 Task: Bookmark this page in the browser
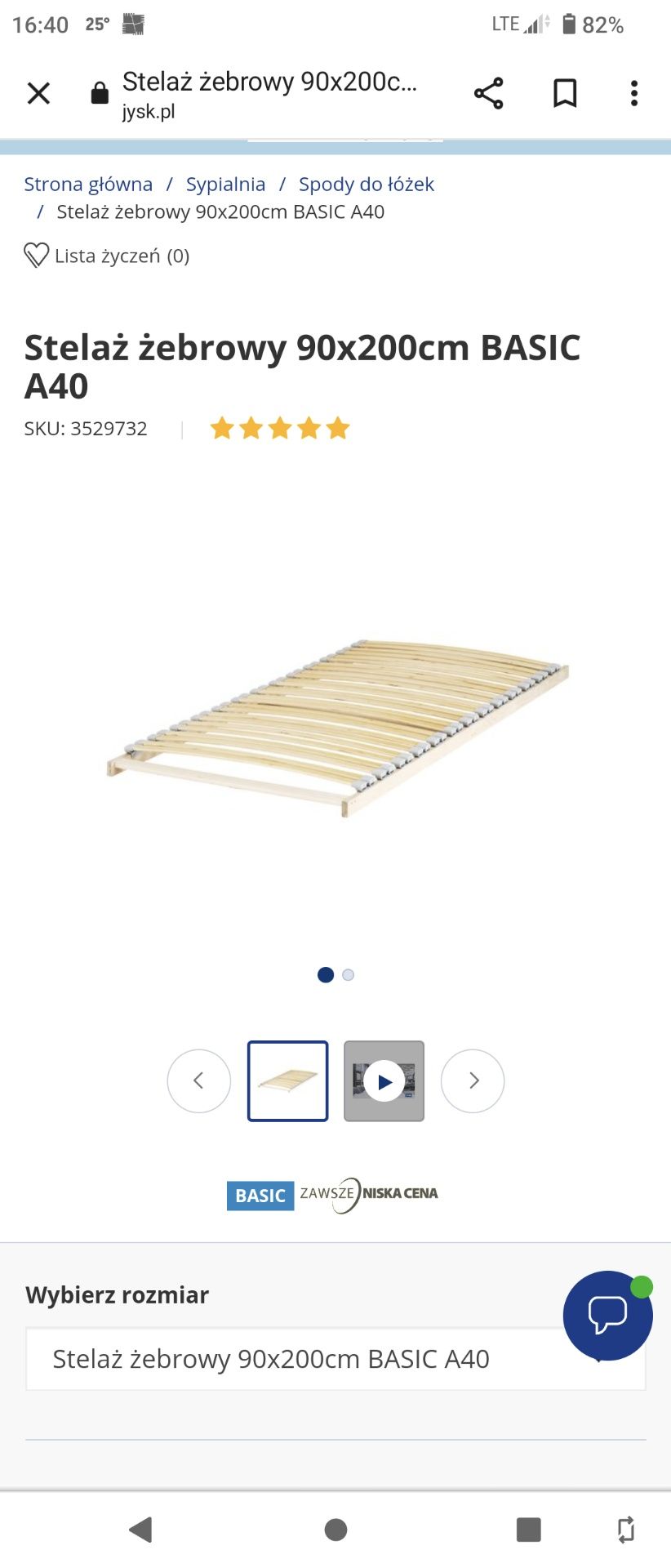tap(565, 93)
